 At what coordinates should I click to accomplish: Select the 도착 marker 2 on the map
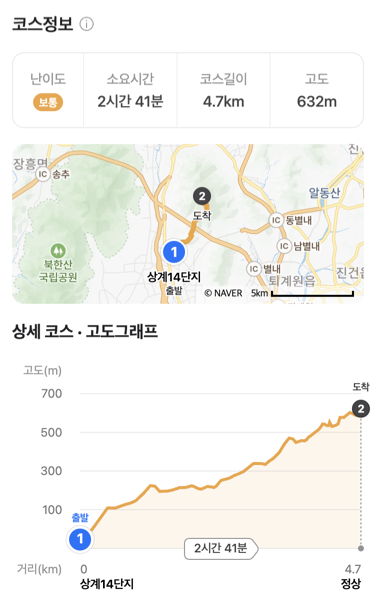(x=202, y=196)
